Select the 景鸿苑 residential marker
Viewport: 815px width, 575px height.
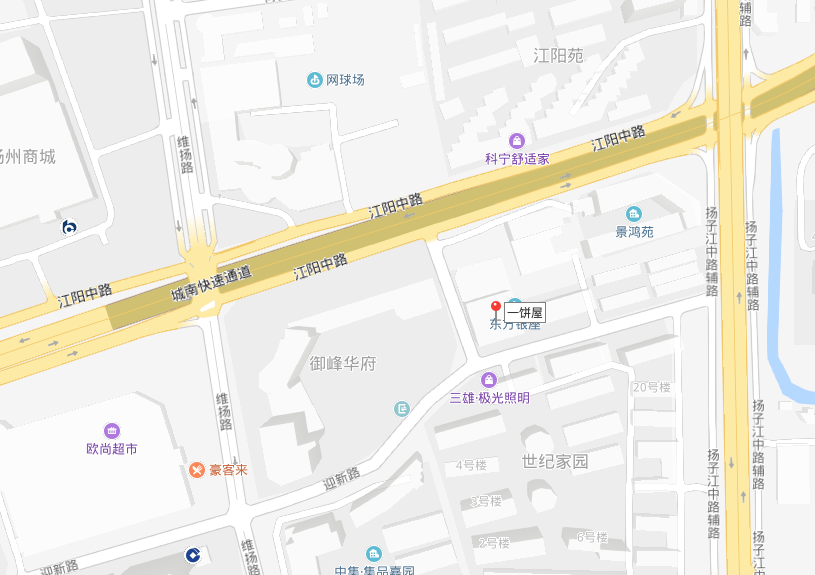point(633,214)
